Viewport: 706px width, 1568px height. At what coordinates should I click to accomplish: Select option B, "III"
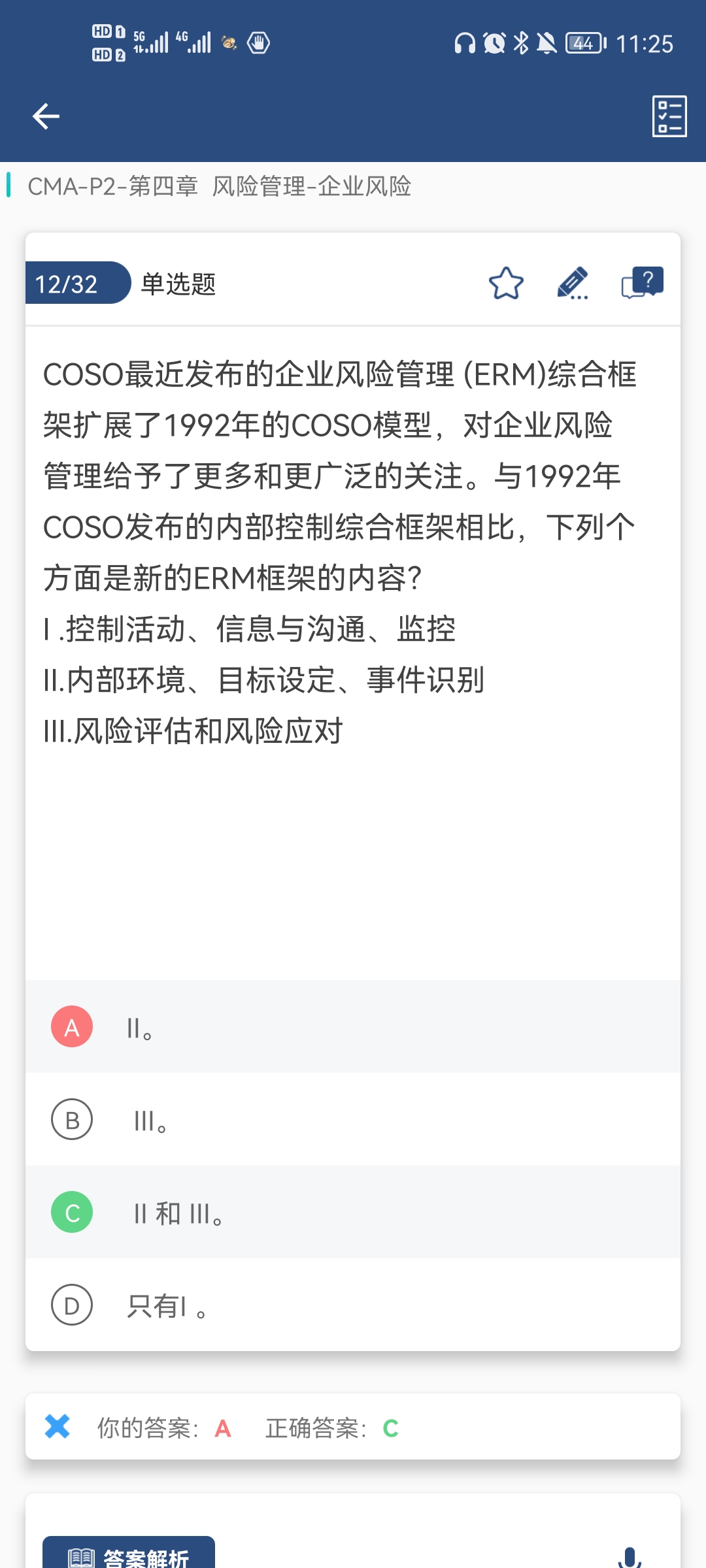click(353, 1119)
